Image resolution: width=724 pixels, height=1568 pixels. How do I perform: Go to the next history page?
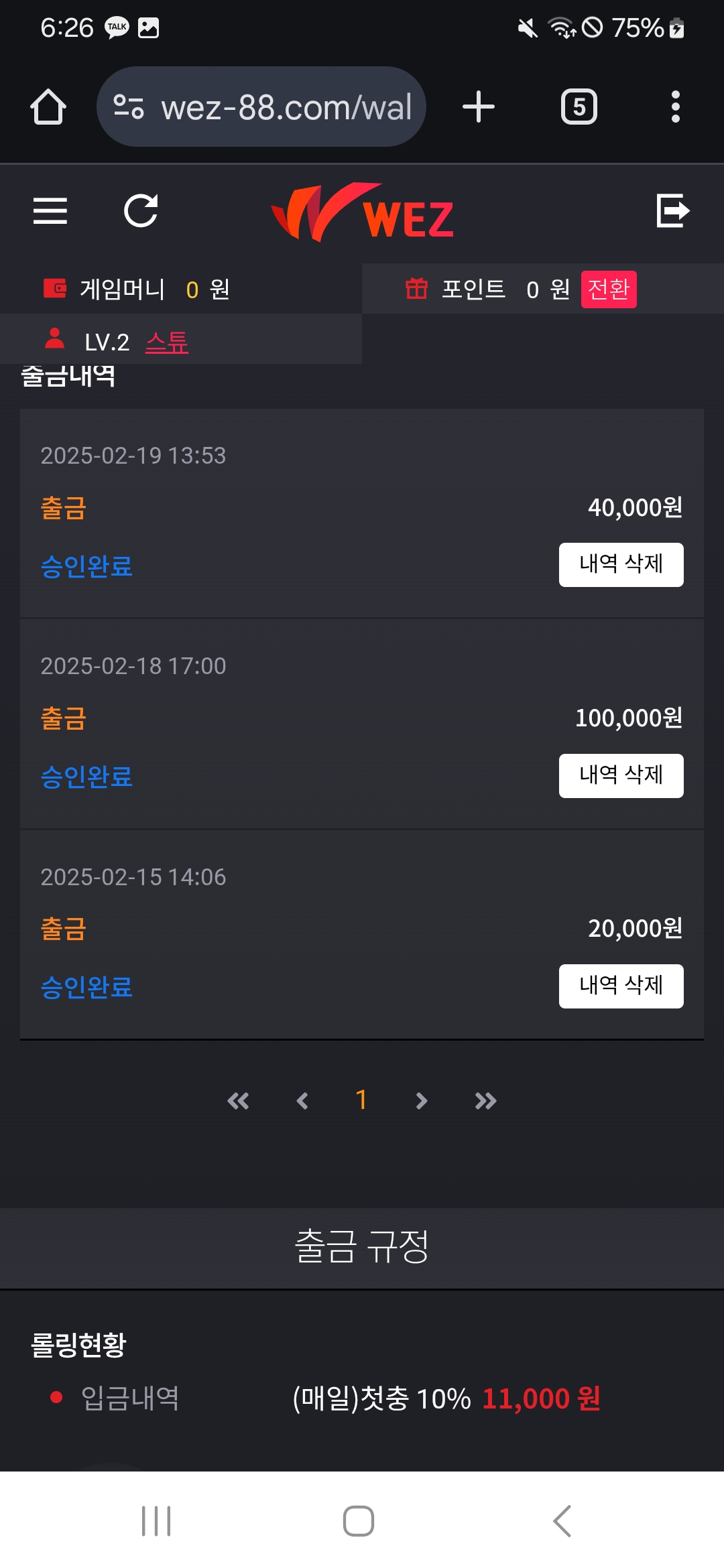click(421, 1101)
